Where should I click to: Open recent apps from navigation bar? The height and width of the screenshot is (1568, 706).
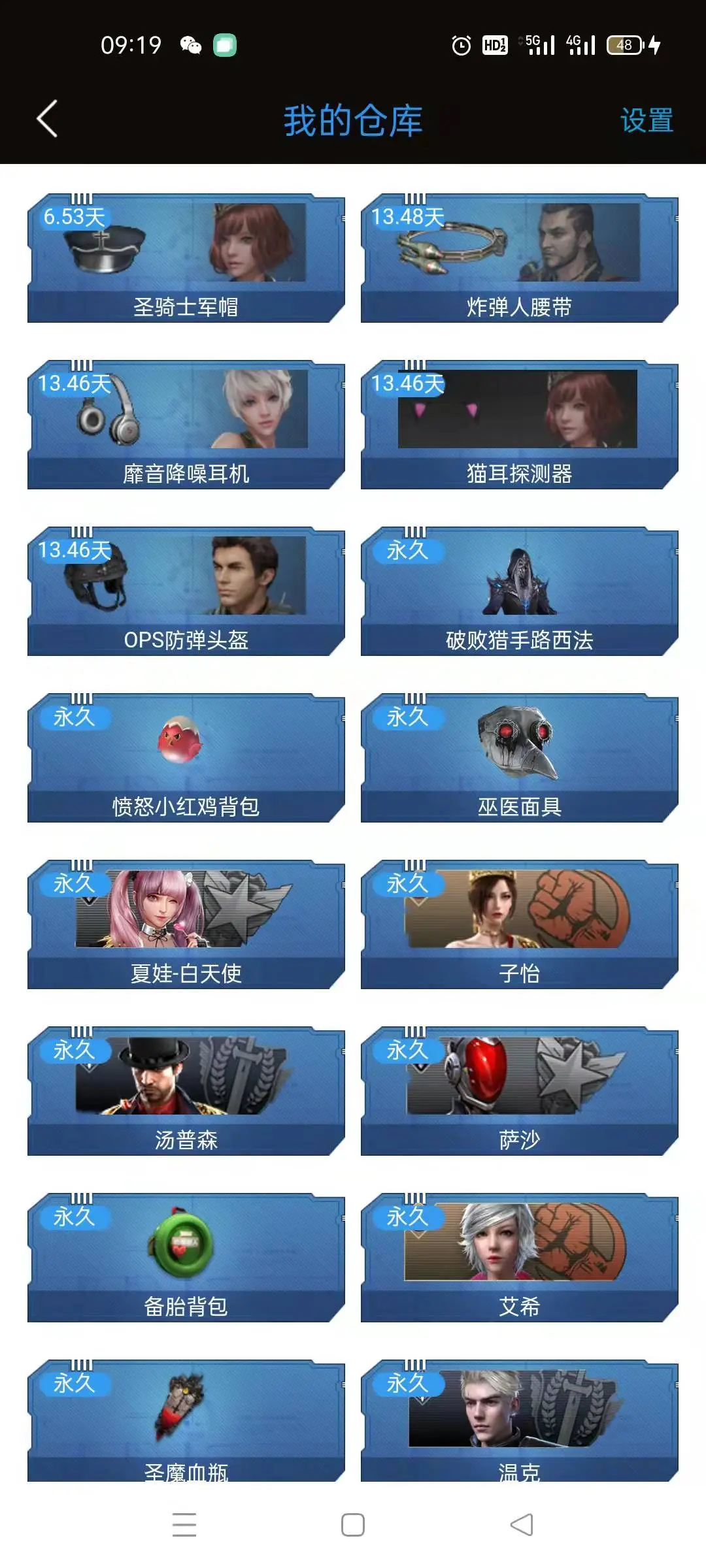click(184, 1525)
